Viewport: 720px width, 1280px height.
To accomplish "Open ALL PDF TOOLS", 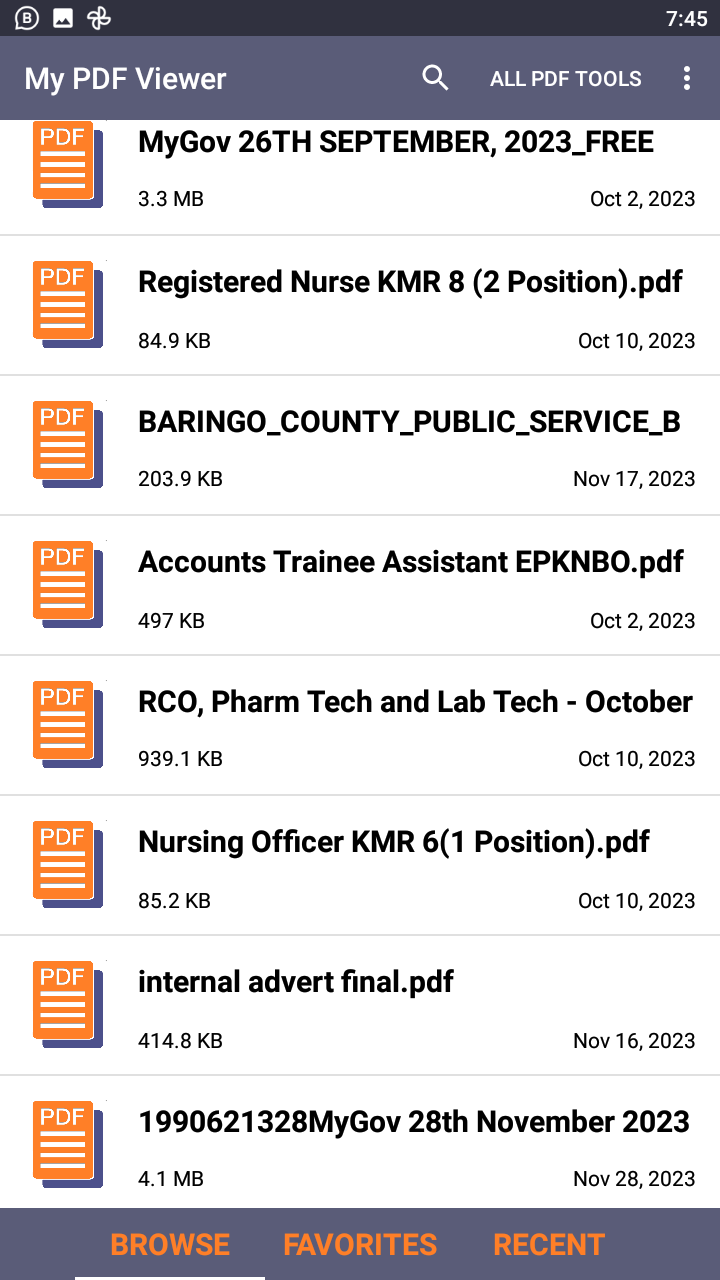I will pyautogui.click(x=566, y=79).
